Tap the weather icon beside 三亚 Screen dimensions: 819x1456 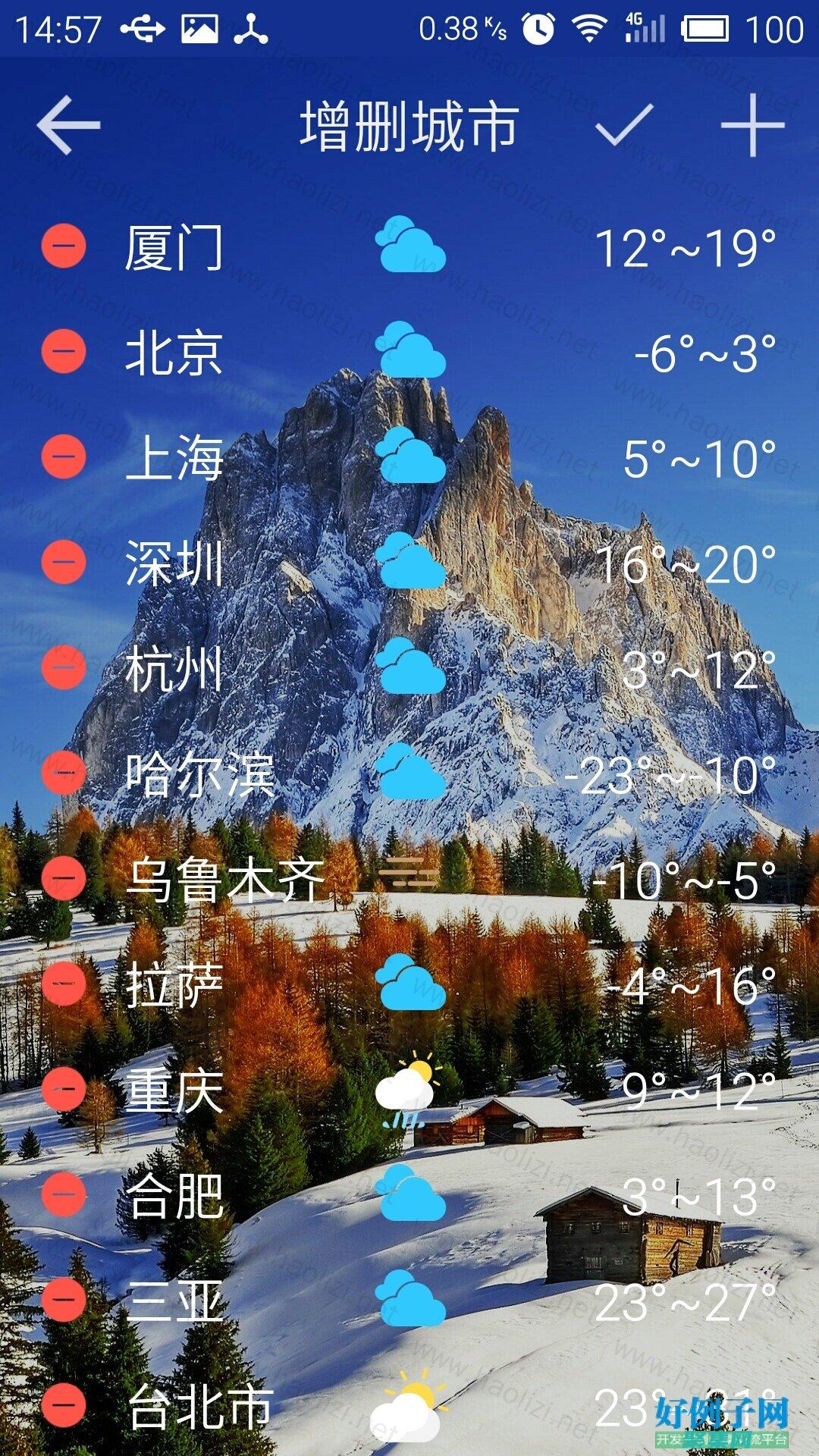(409, 1301)
